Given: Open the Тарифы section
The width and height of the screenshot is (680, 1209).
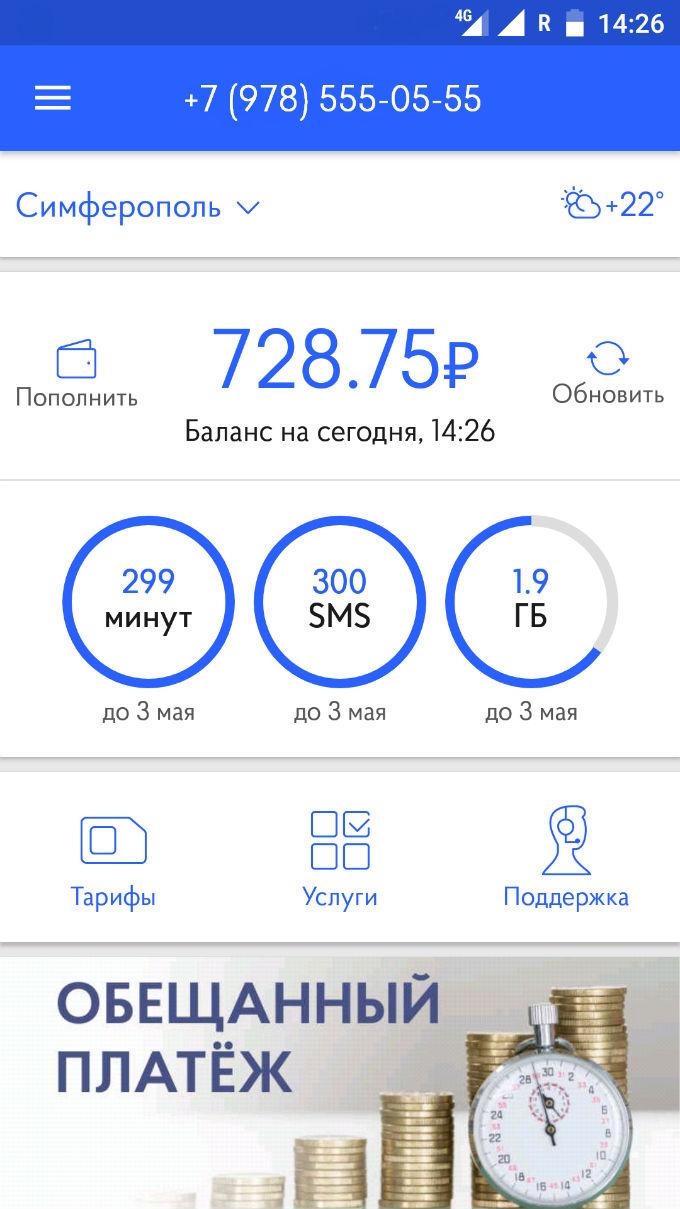Looking at the screenshot, I should pyautogui.click(x=113, y=858).
